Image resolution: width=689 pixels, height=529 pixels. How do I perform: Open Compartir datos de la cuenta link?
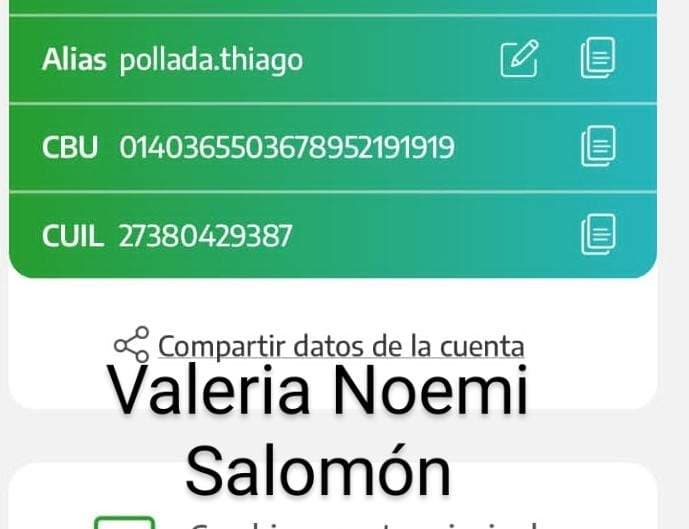coord(340,346)
